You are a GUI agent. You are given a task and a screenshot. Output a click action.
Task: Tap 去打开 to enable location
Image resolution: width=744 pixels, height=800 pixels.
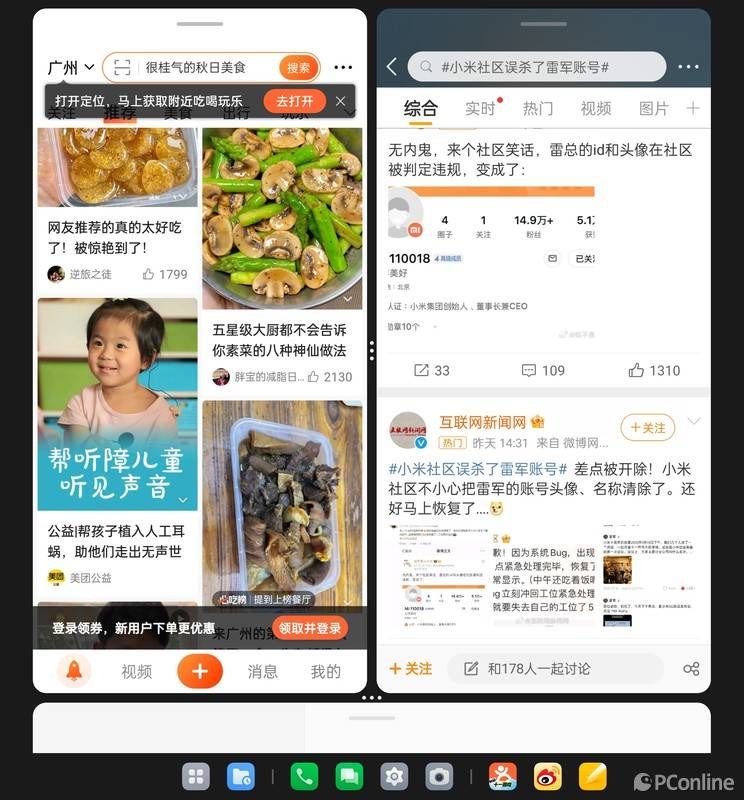click(294, 101)
